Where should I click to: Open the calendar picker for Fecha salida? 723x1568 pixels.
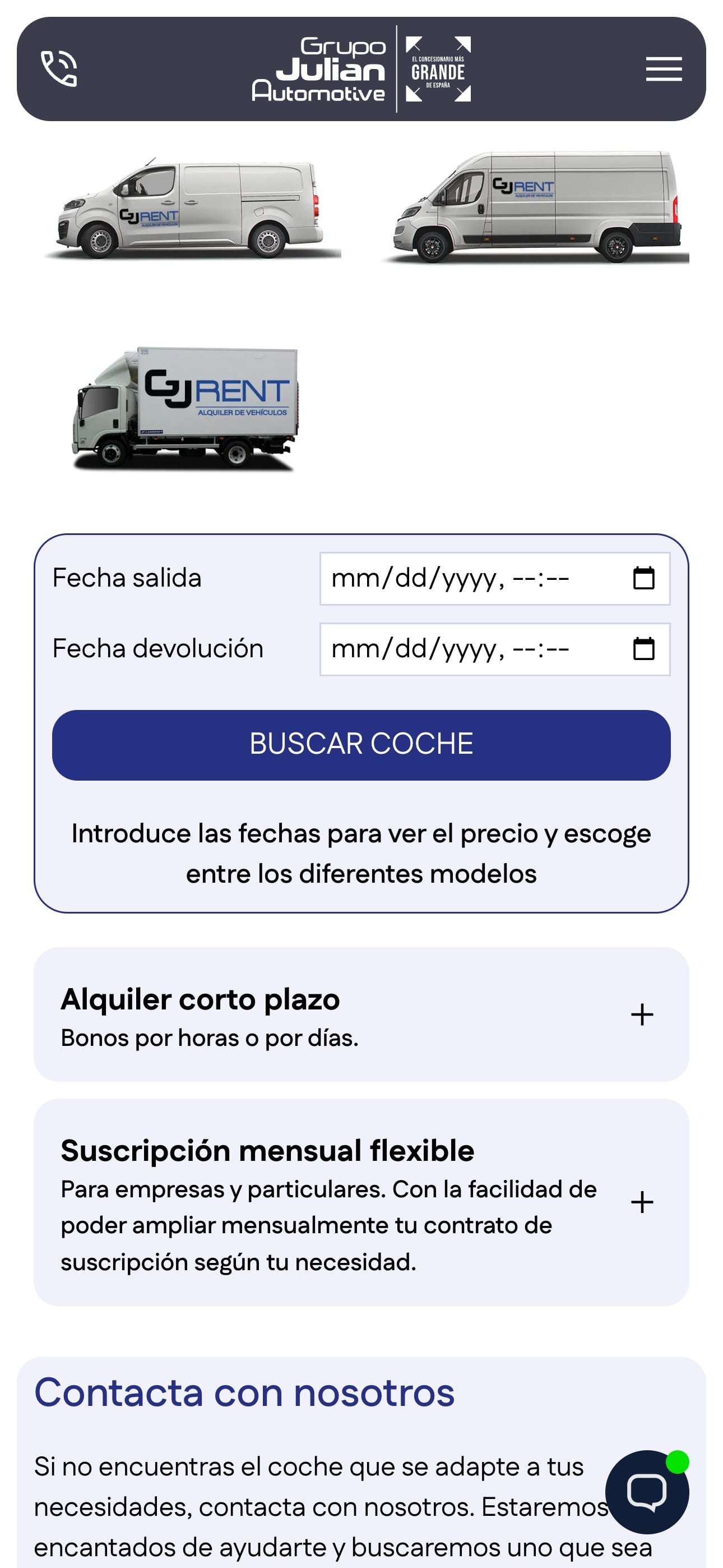pyautogui.click(x=643, y=578)
